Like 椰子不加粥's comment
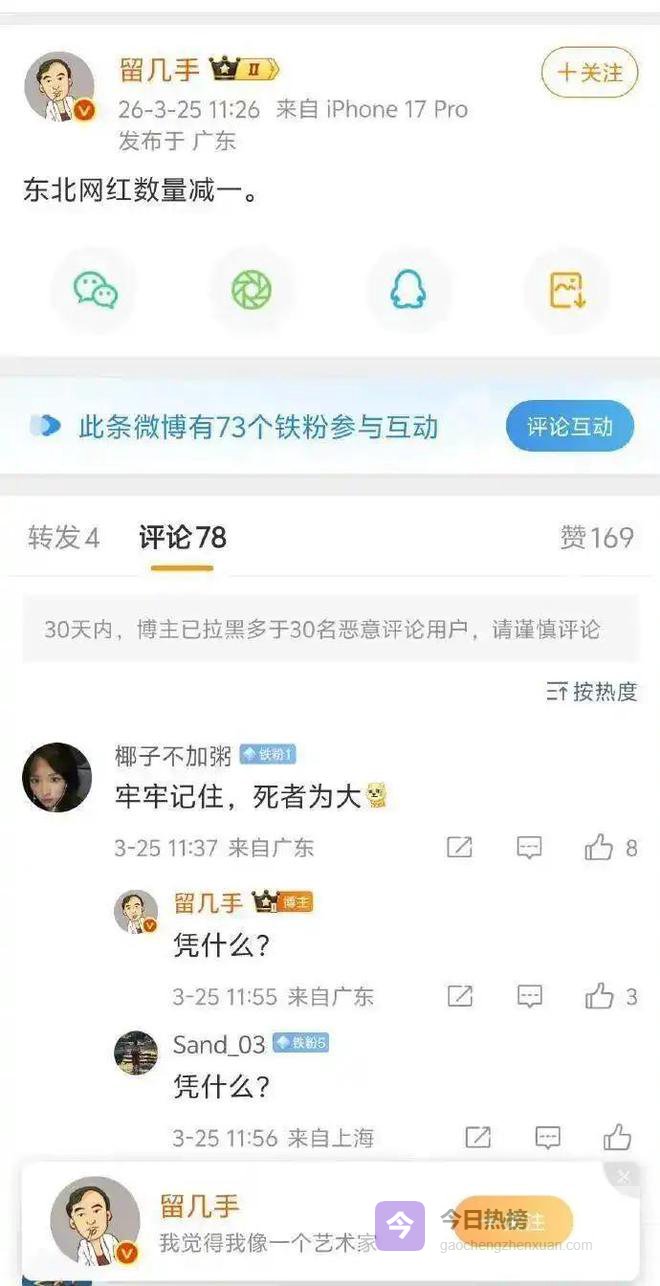Screen dimensions: 660x1286 pyautogui.click(x=600, y=848)
